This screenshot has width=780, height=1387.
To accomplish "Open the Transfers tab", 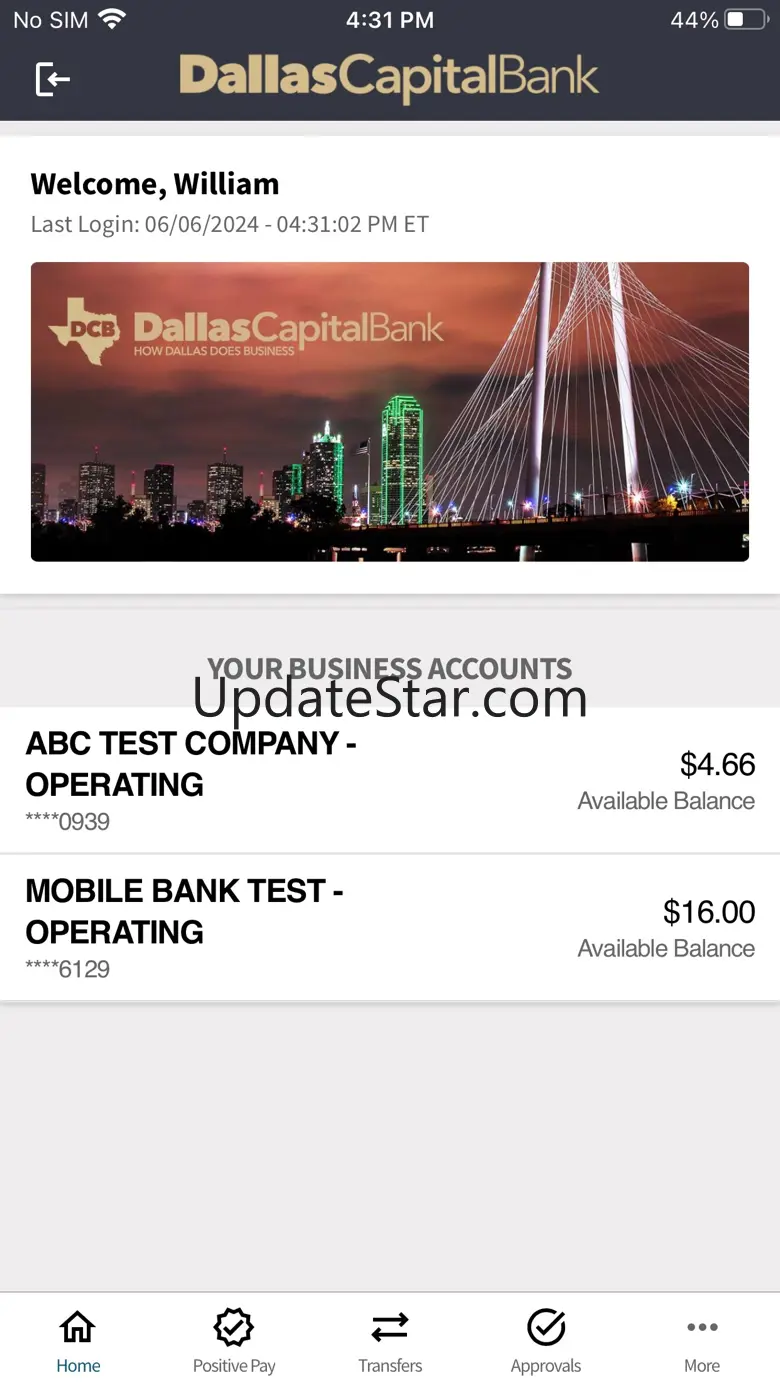I will point(390,1341).
